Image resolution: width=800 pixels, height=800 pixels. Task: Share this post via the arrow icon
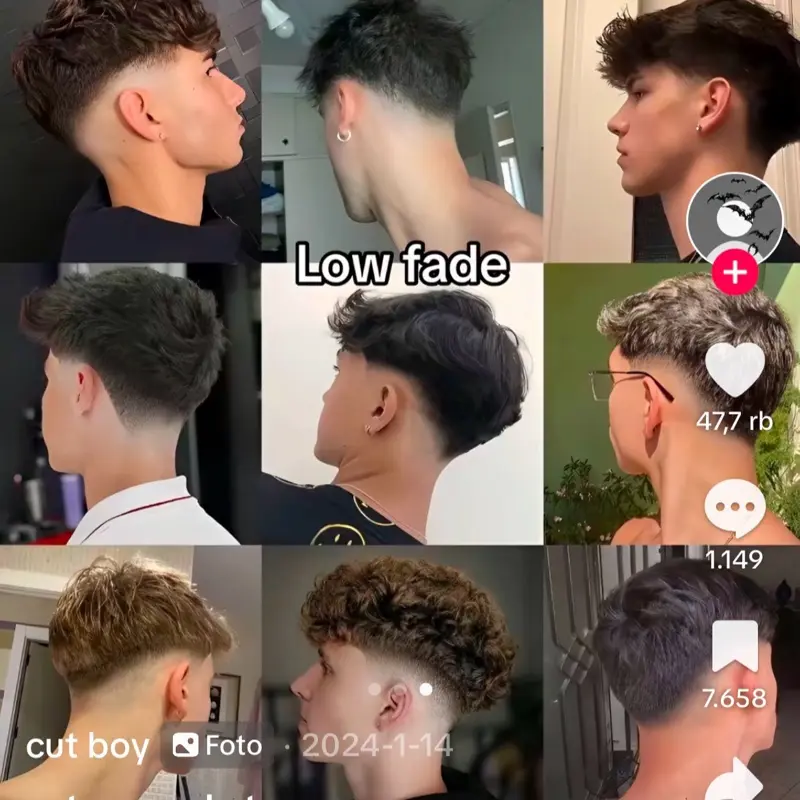tap(737, 780)
